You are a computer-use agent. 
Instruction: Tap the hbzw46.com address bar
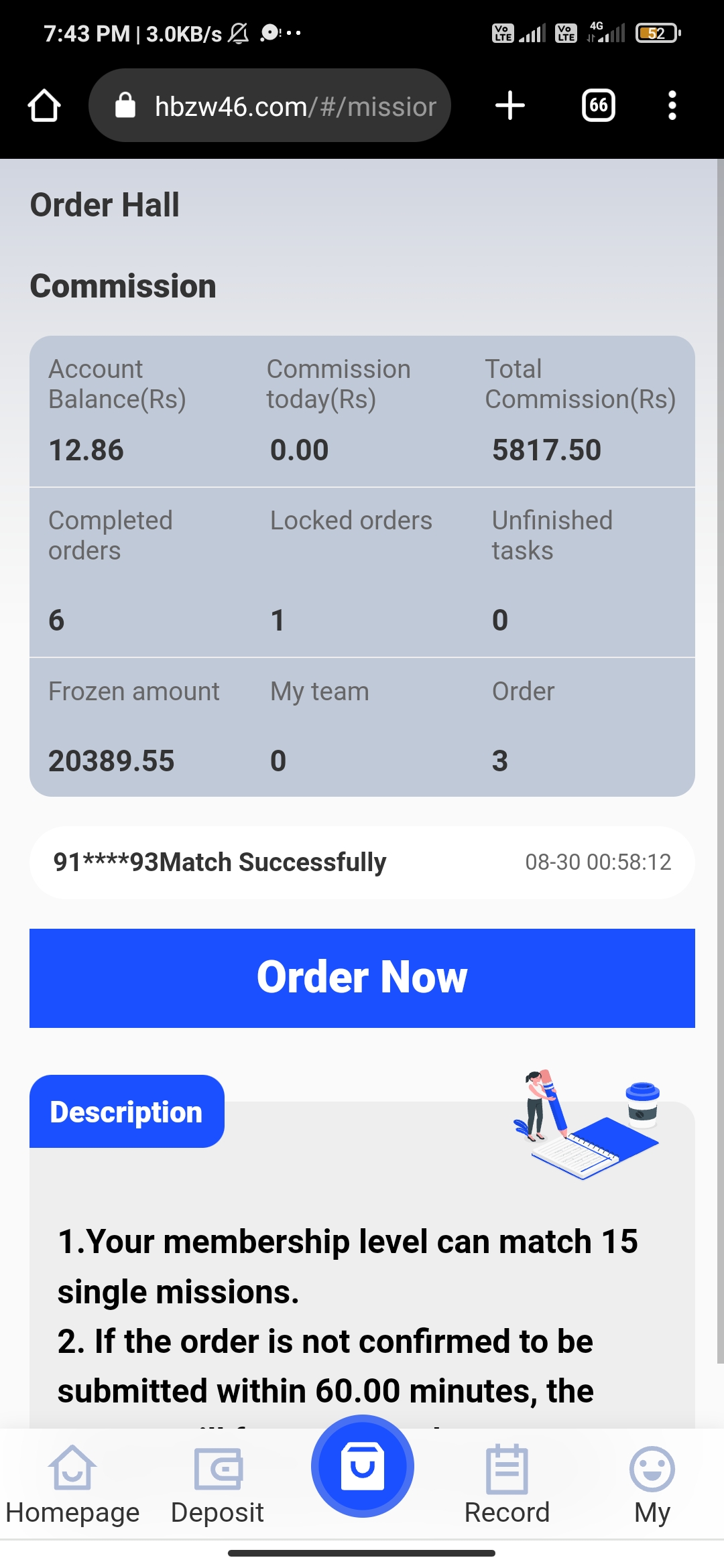click(x=269, y=105)
